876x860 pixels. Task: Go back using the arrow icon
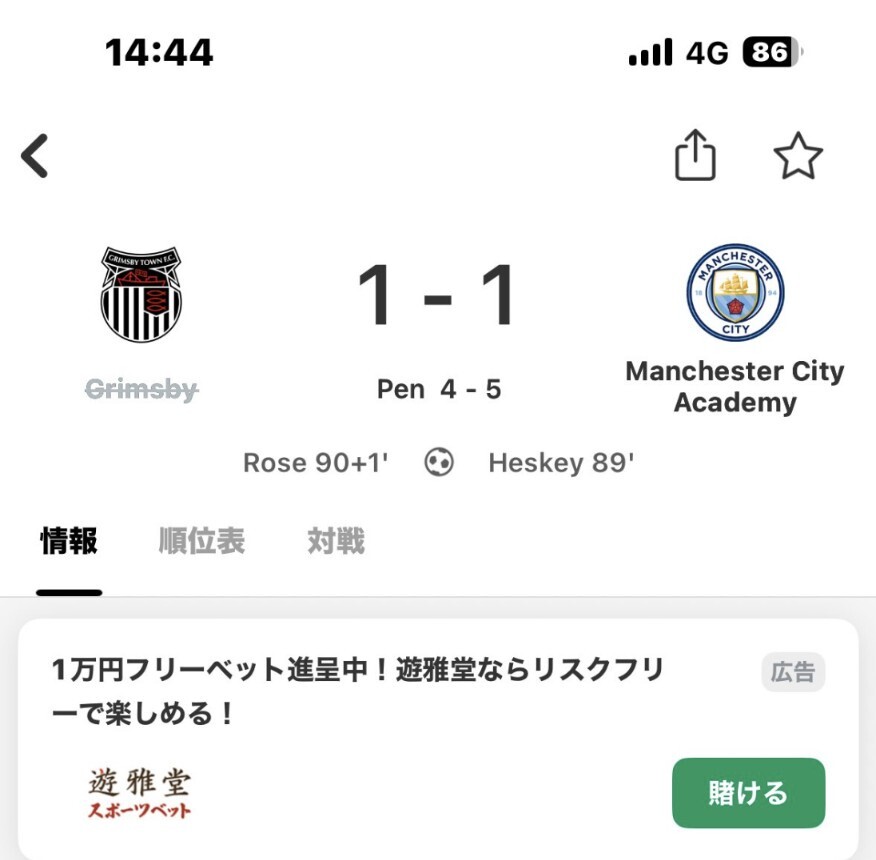[x=36, y=157]
